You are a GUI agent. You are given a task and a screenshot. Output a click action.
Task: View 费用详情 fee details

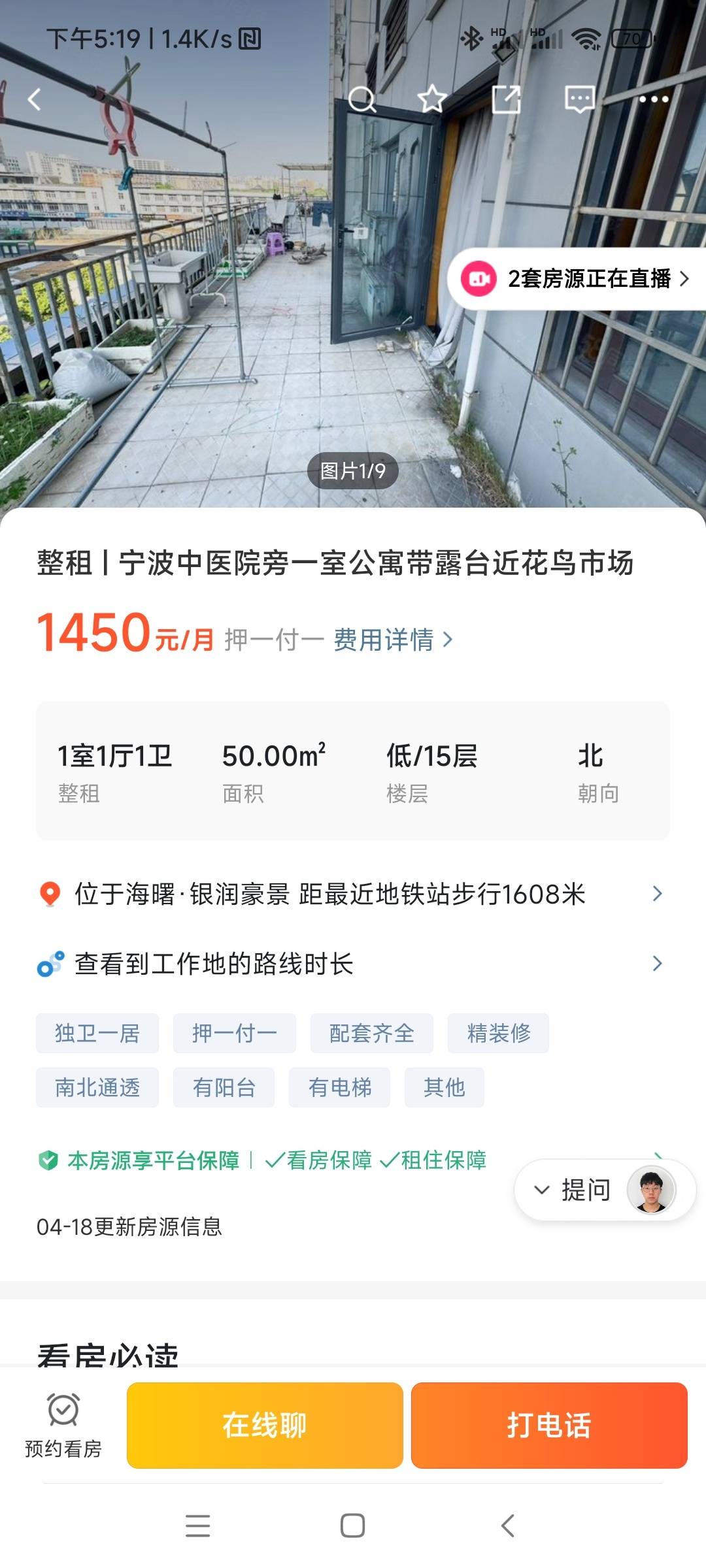point(392,640)
